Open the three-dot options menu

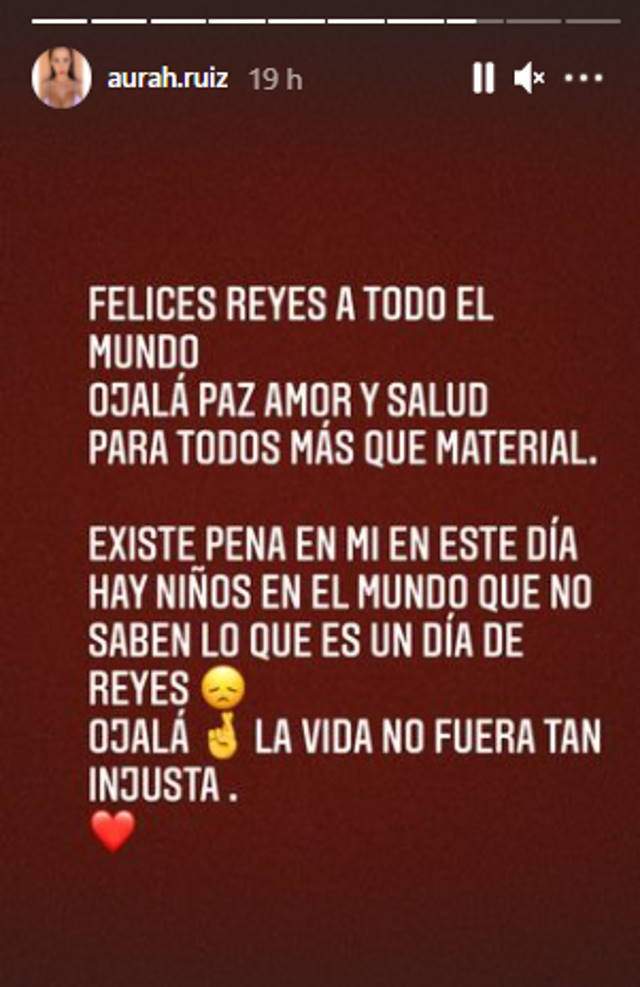[584, 78]
